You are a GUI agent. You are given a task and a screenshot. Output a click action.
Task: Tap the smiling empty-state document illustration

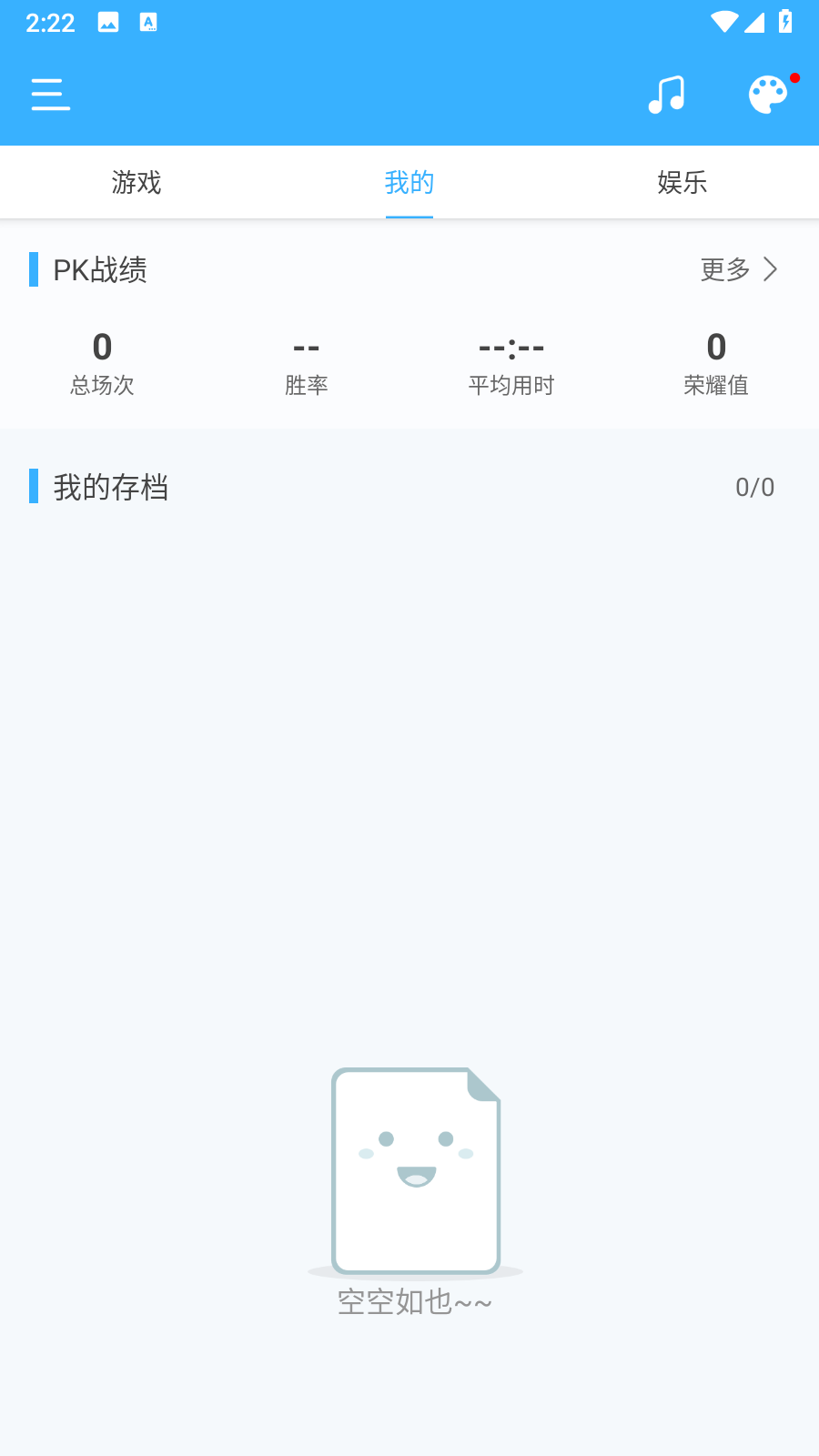point(417,1171)
